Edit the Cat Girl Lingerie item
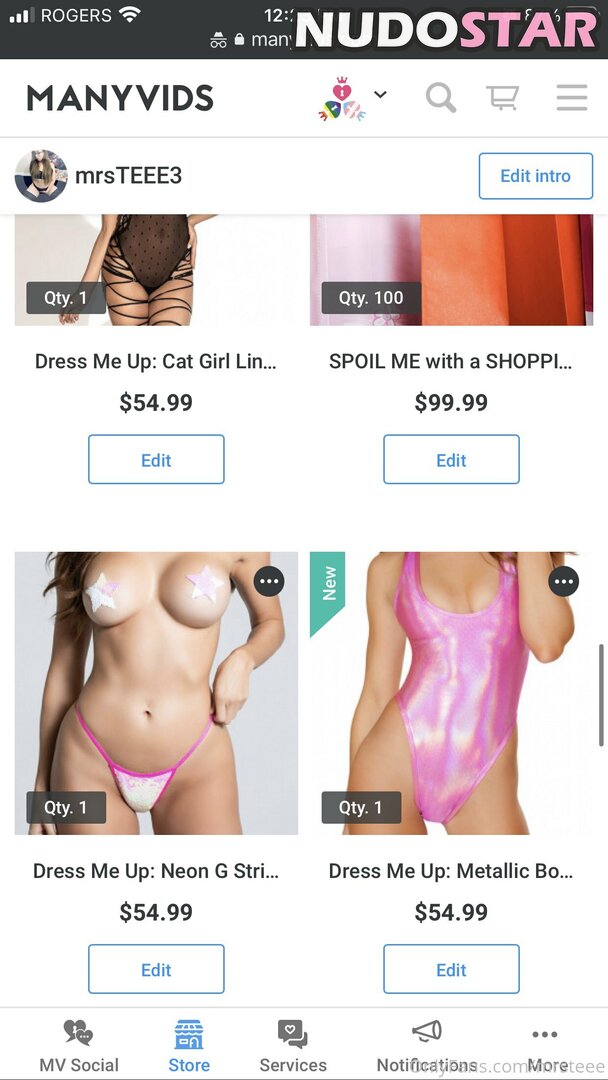Image resolution: width=608 pixels, height=1080 pixels. pyautogui.click(x=156, y=460)
